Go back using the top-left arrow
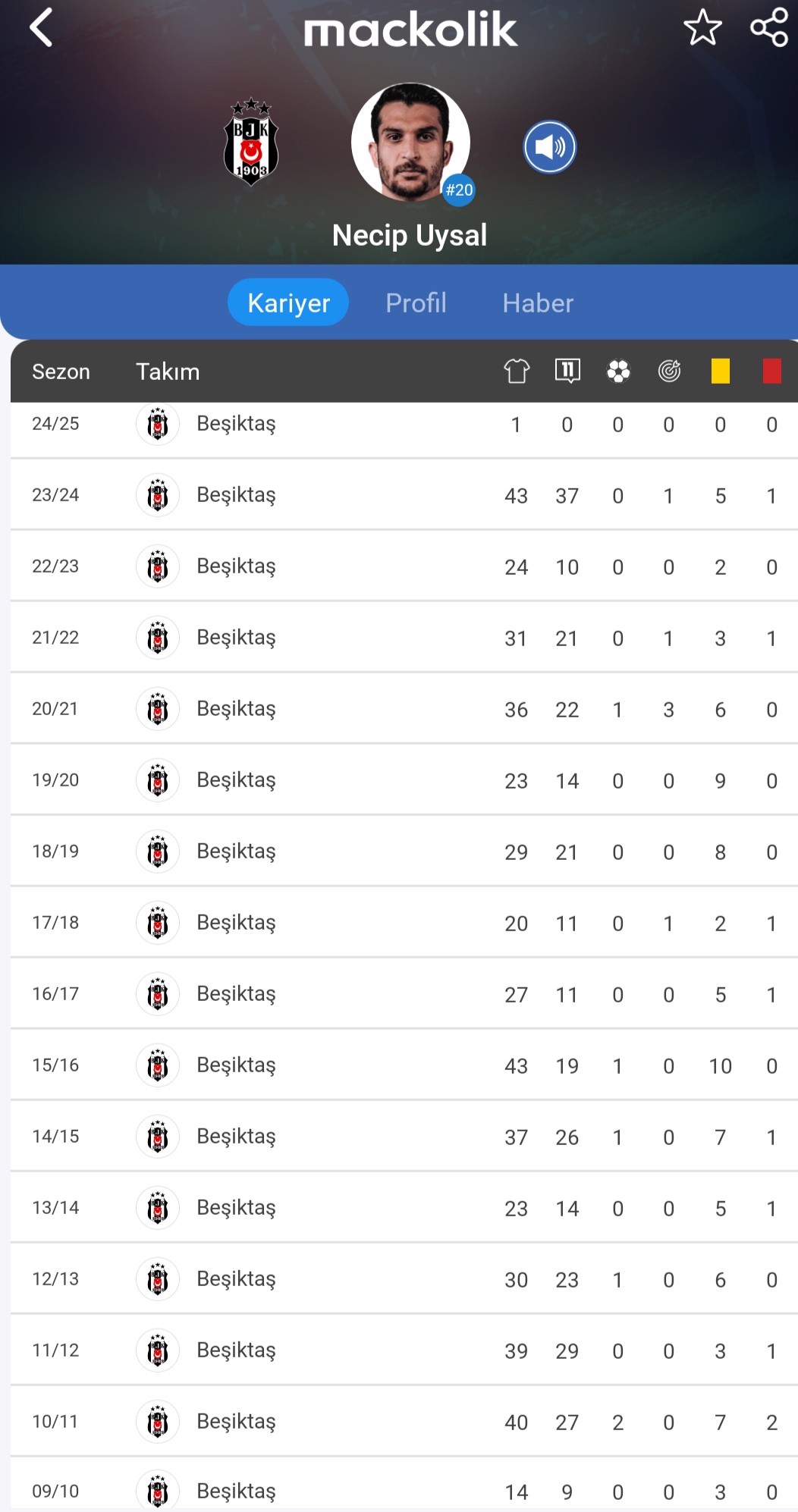798x1512 pixels. [42, 28]
